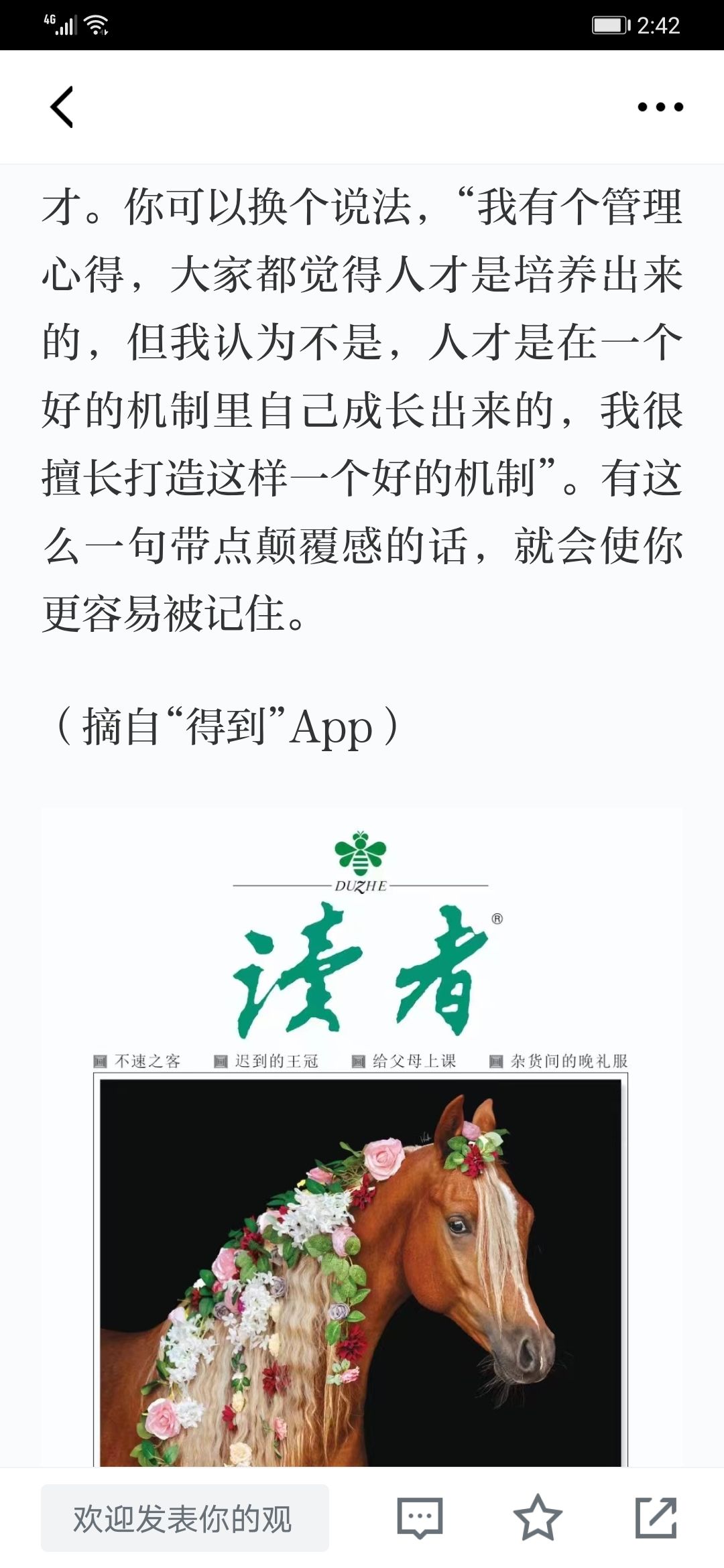Image resolution: width=724 pixels, height=1568 pixels.
Task: Bookmark this article with the star icon
Action: [x=538, y=1518]
